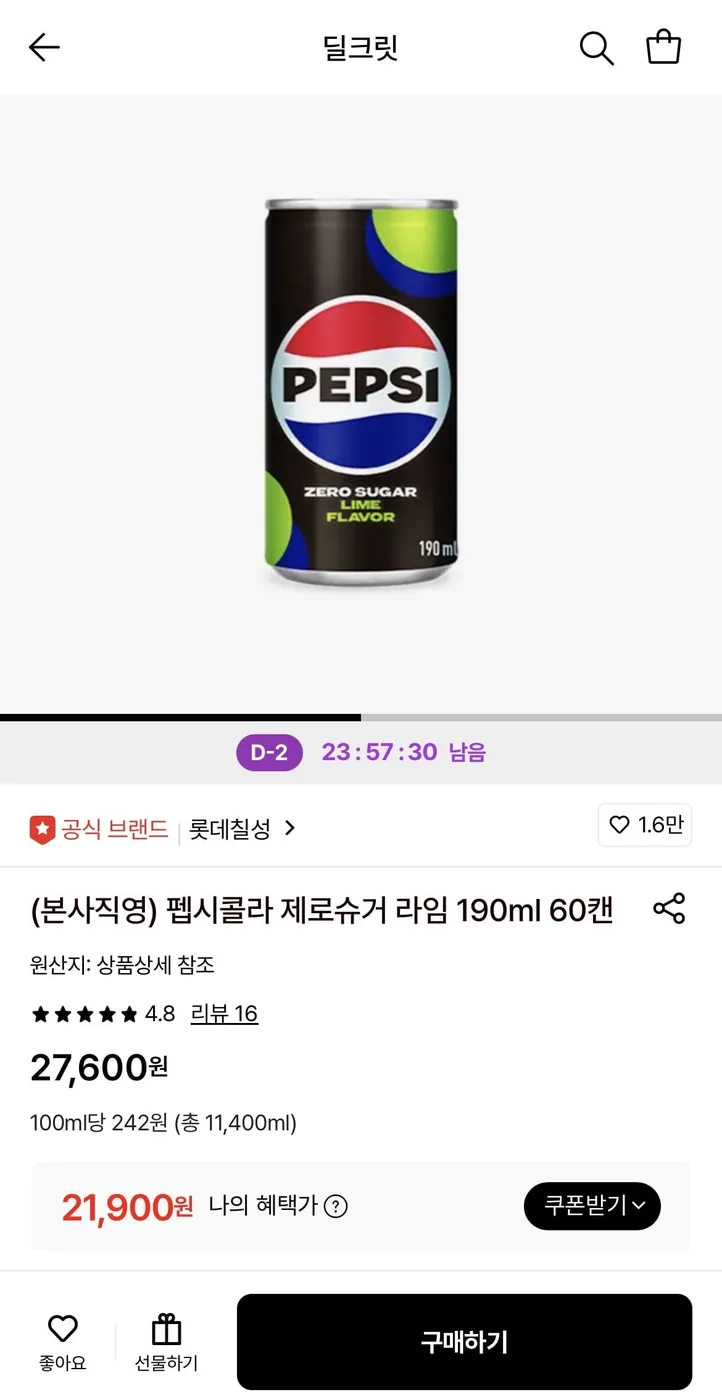Tap the first star in the rating
Screen dimensions: 722x1400
click(x=42, y=1014)
